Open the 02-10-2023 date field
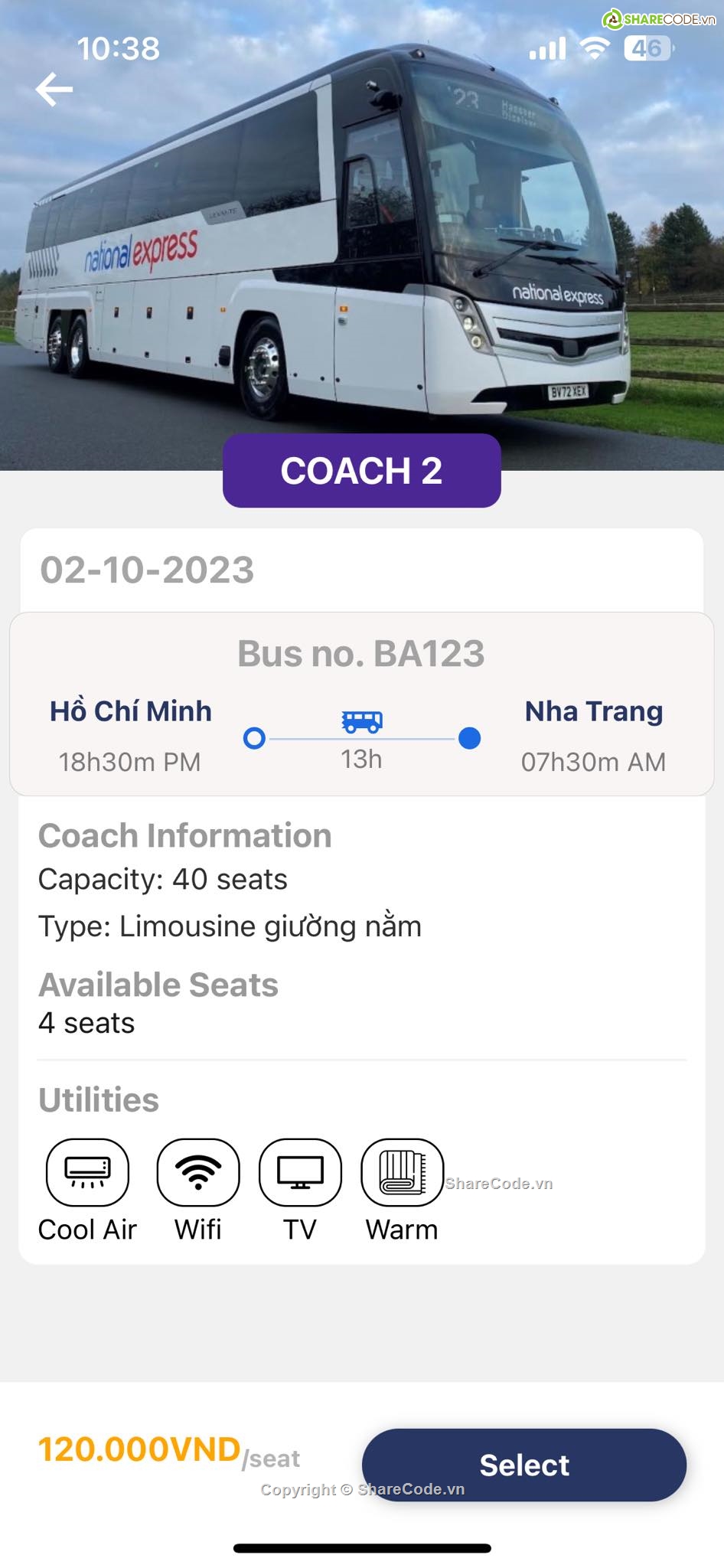 (146, 569)
